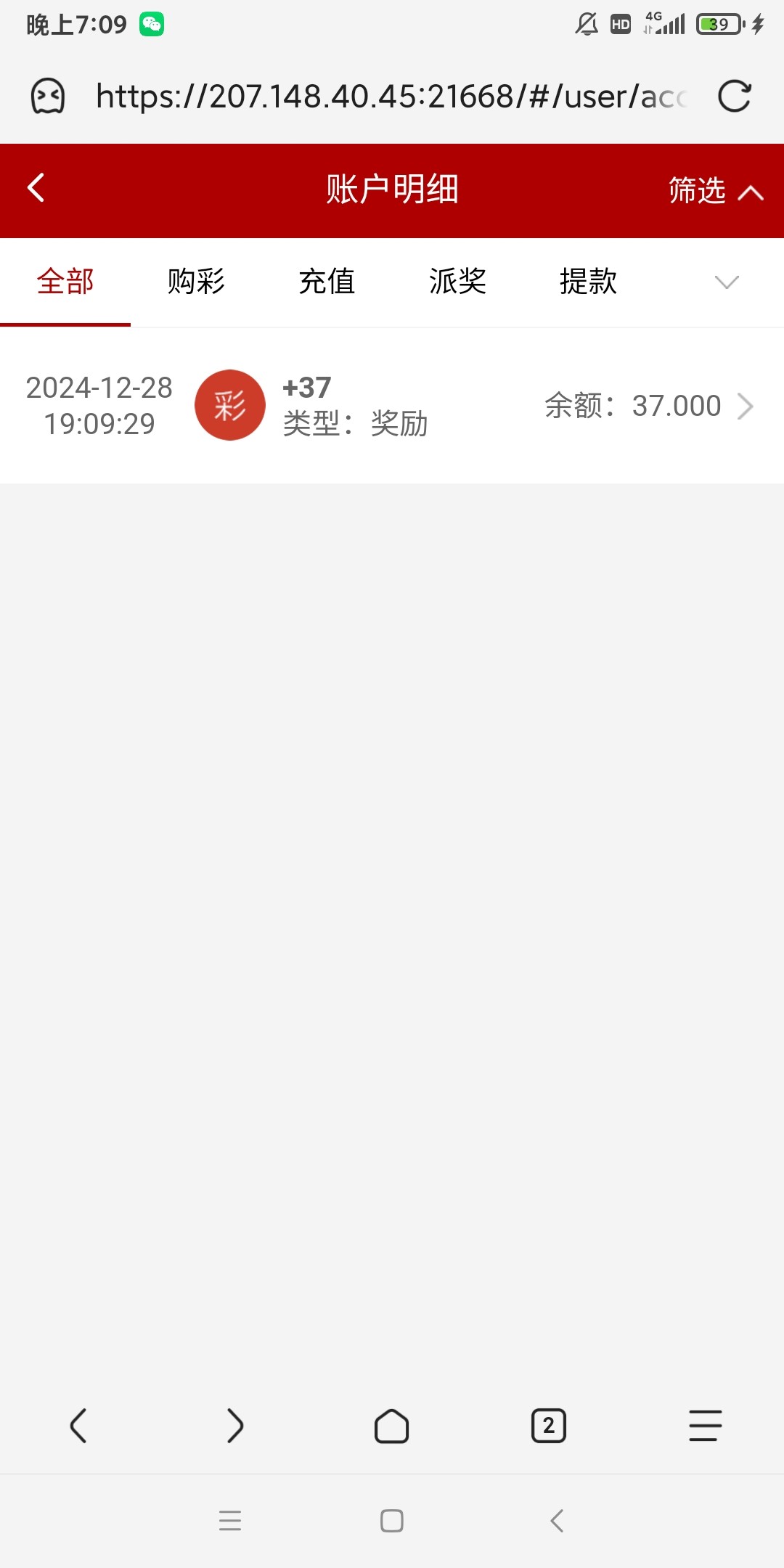Image resolution: width=784 pixels, height=1568 pixels.
Task: Expand the tab list chevron
Action: coord(727,282)
